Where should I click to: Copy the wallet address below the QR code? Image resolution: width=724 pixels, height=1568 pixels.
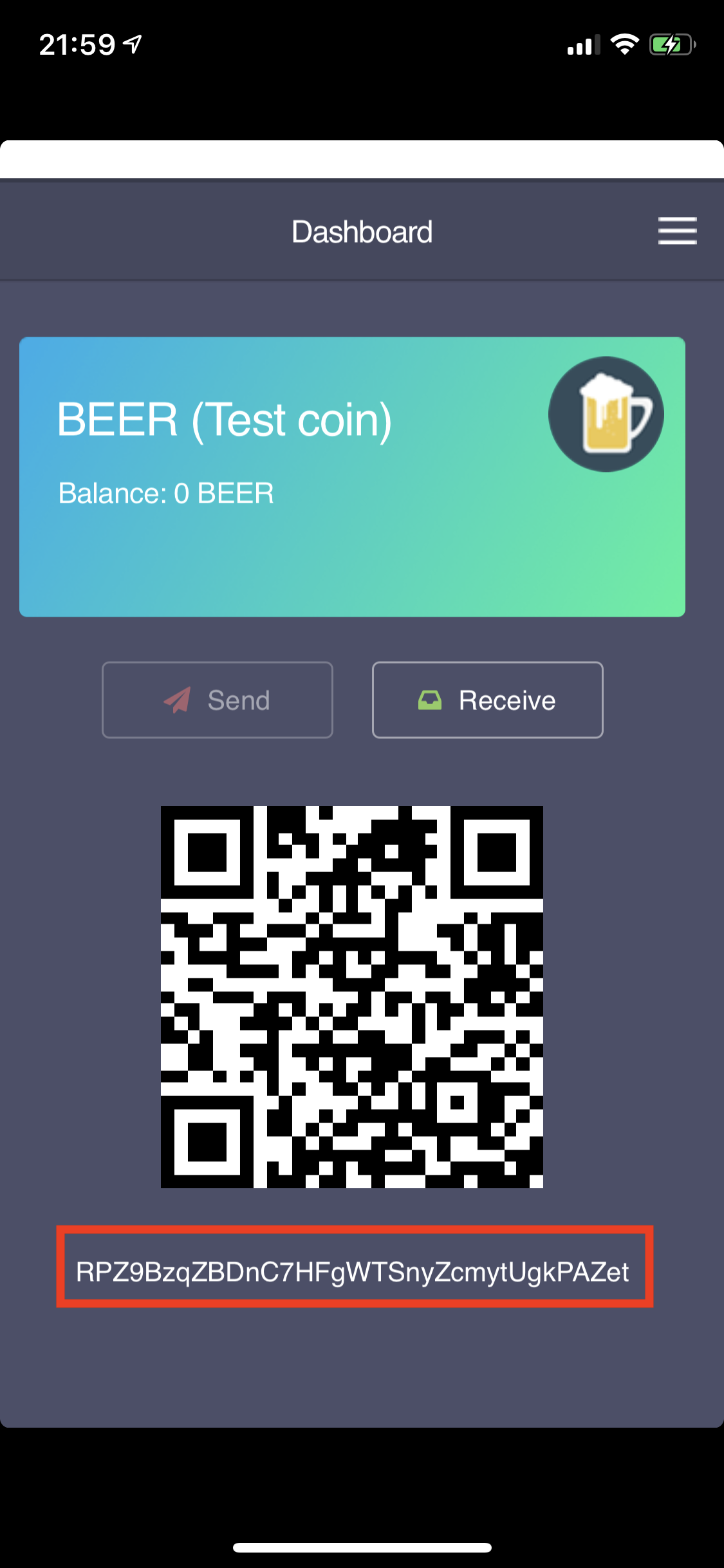(x=353, y=1272)
